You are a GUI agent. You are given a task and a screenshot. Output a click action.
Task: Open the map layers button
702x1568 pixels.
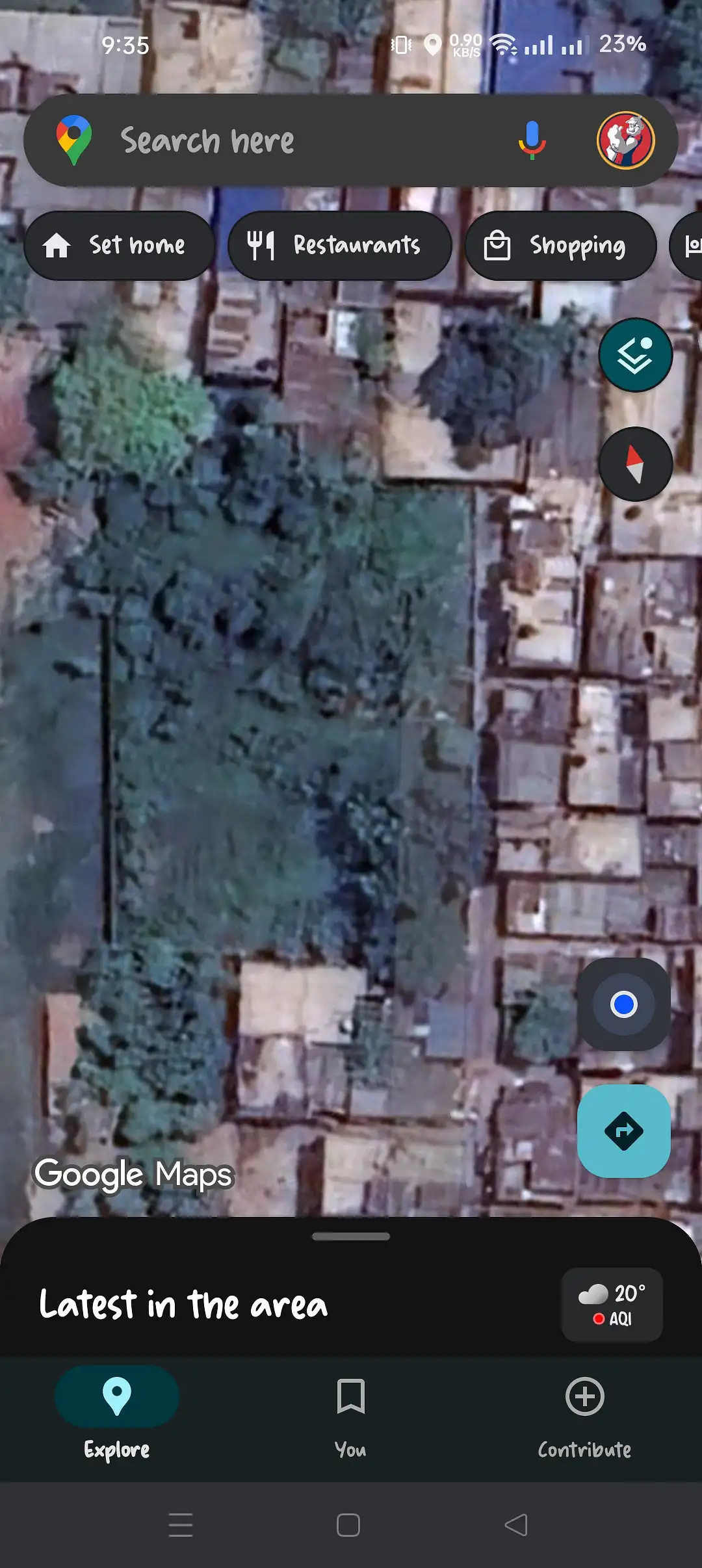click(x=635, y=355)
